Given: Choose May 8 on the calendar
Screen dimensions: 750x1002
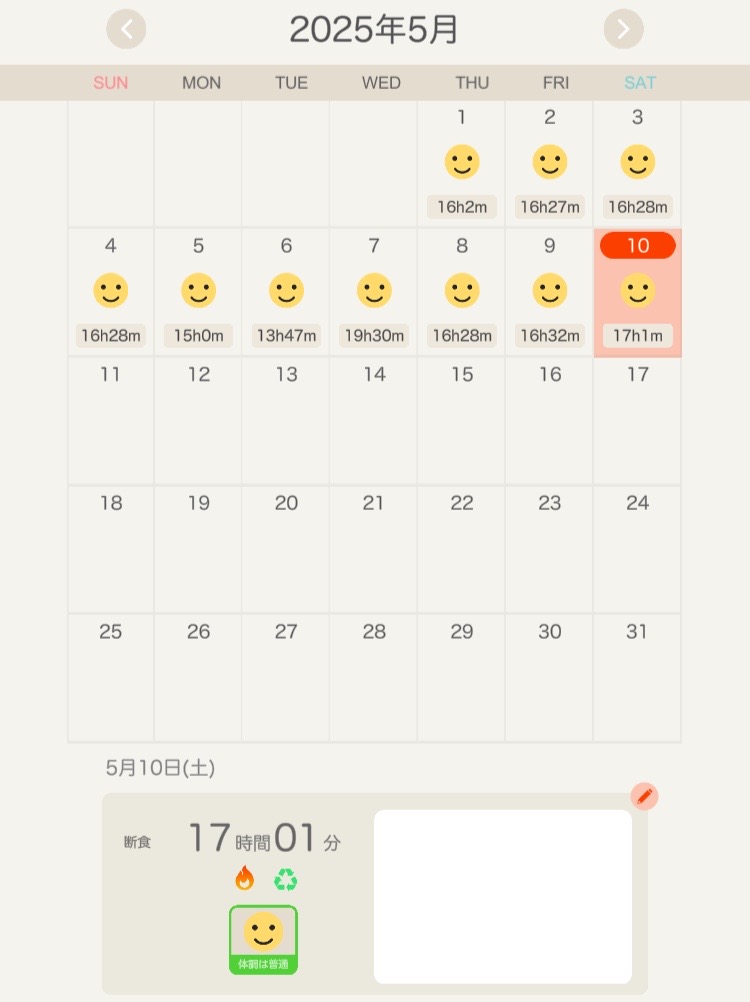Looking at the screenshot, I should pyautogui.click(x=461, y=292).
